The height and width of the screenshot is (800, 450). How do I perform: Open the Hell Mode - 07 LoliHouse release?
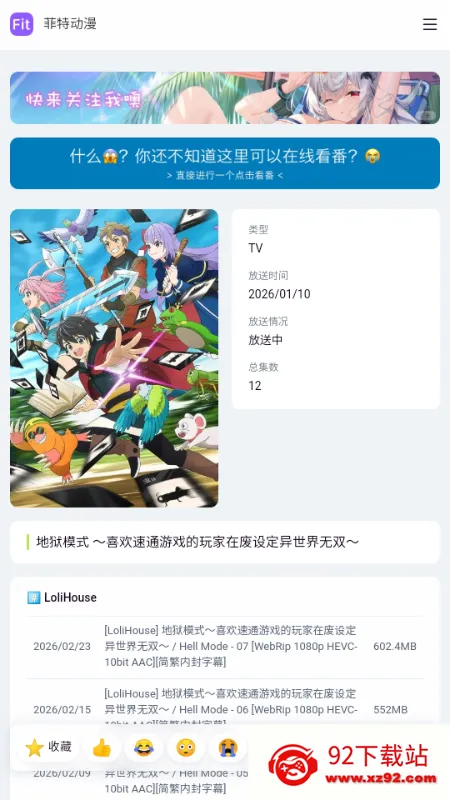[x=231, y=646]
